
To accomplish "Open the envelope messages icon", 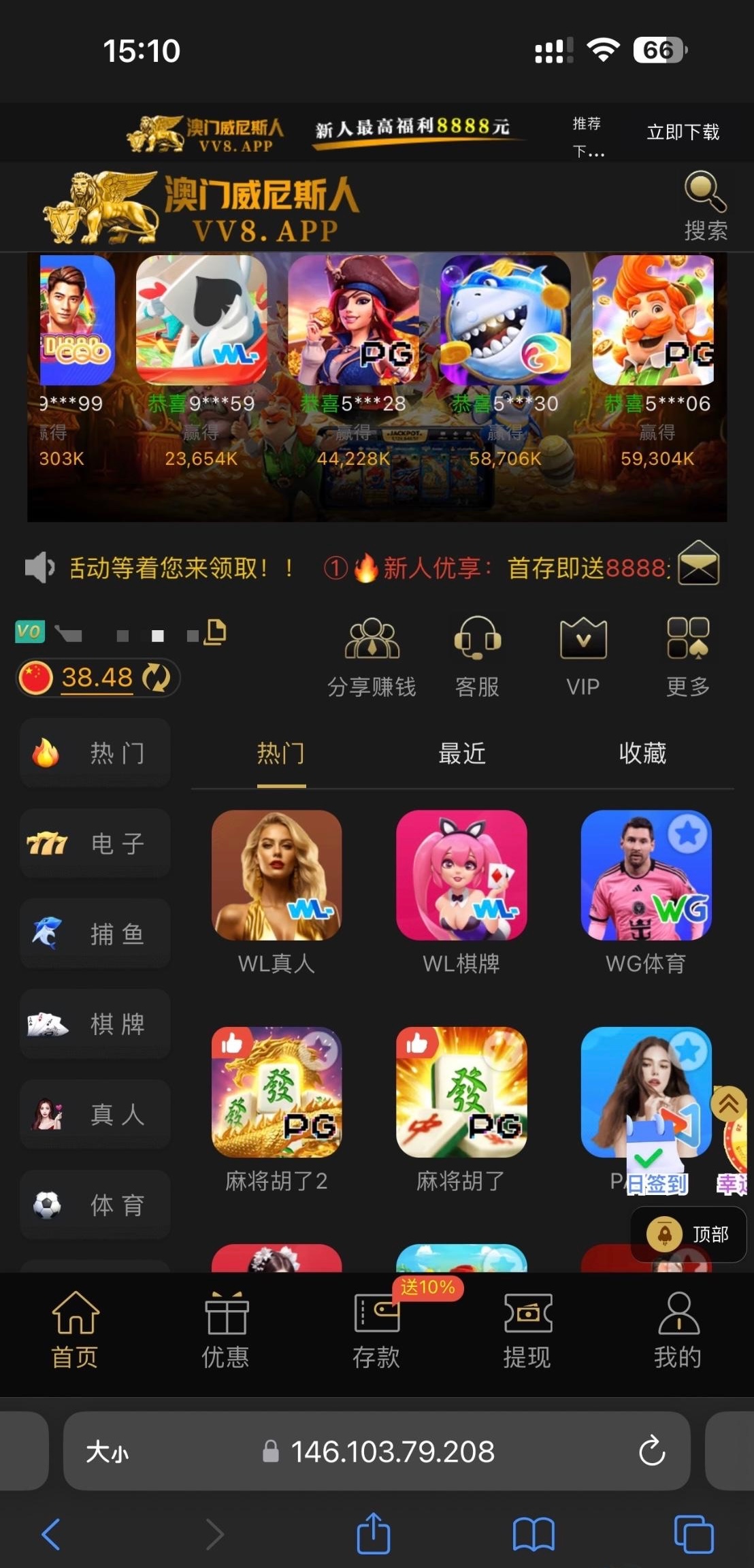I will pos(699,563).
